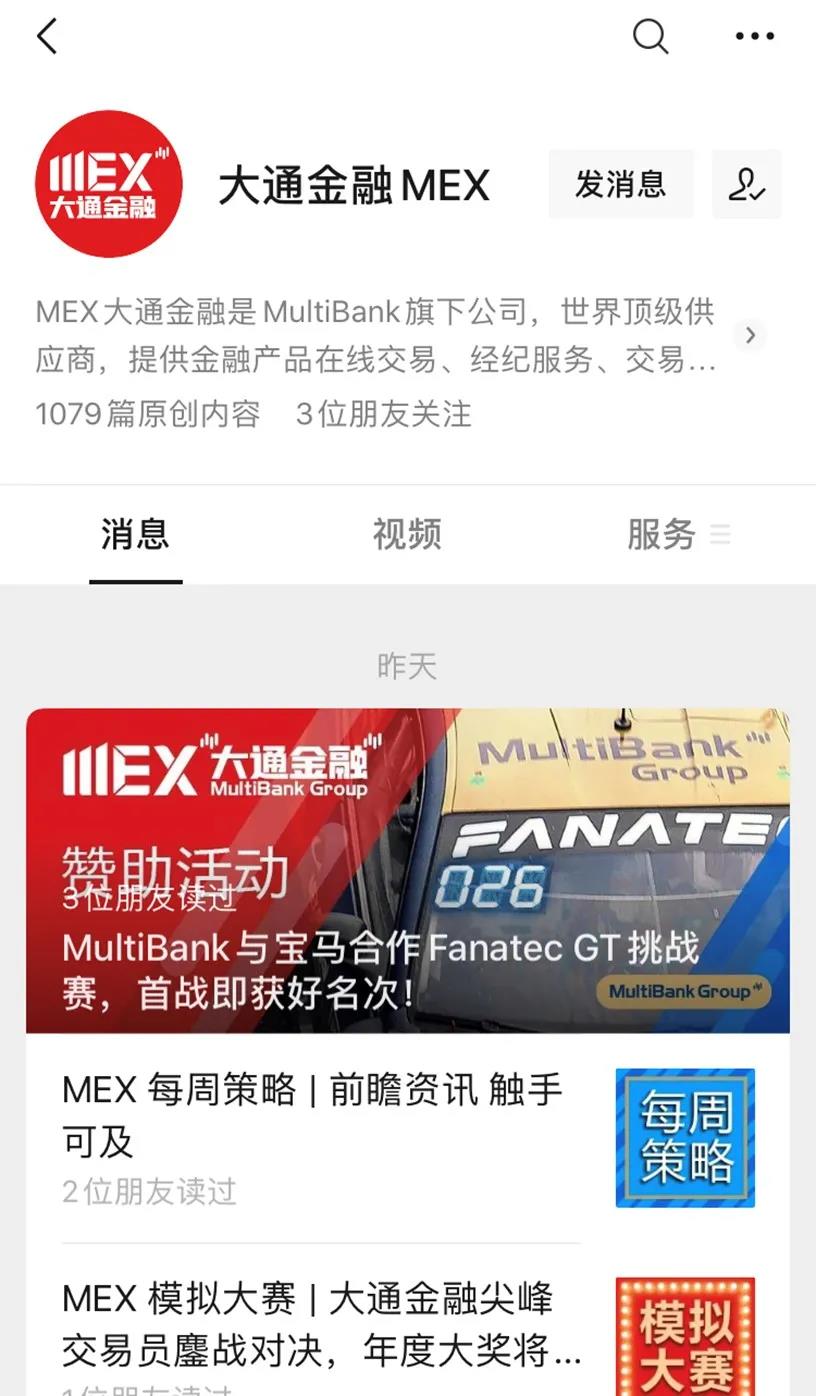Open the three-dot more options menu

click(x=755, y=36)
